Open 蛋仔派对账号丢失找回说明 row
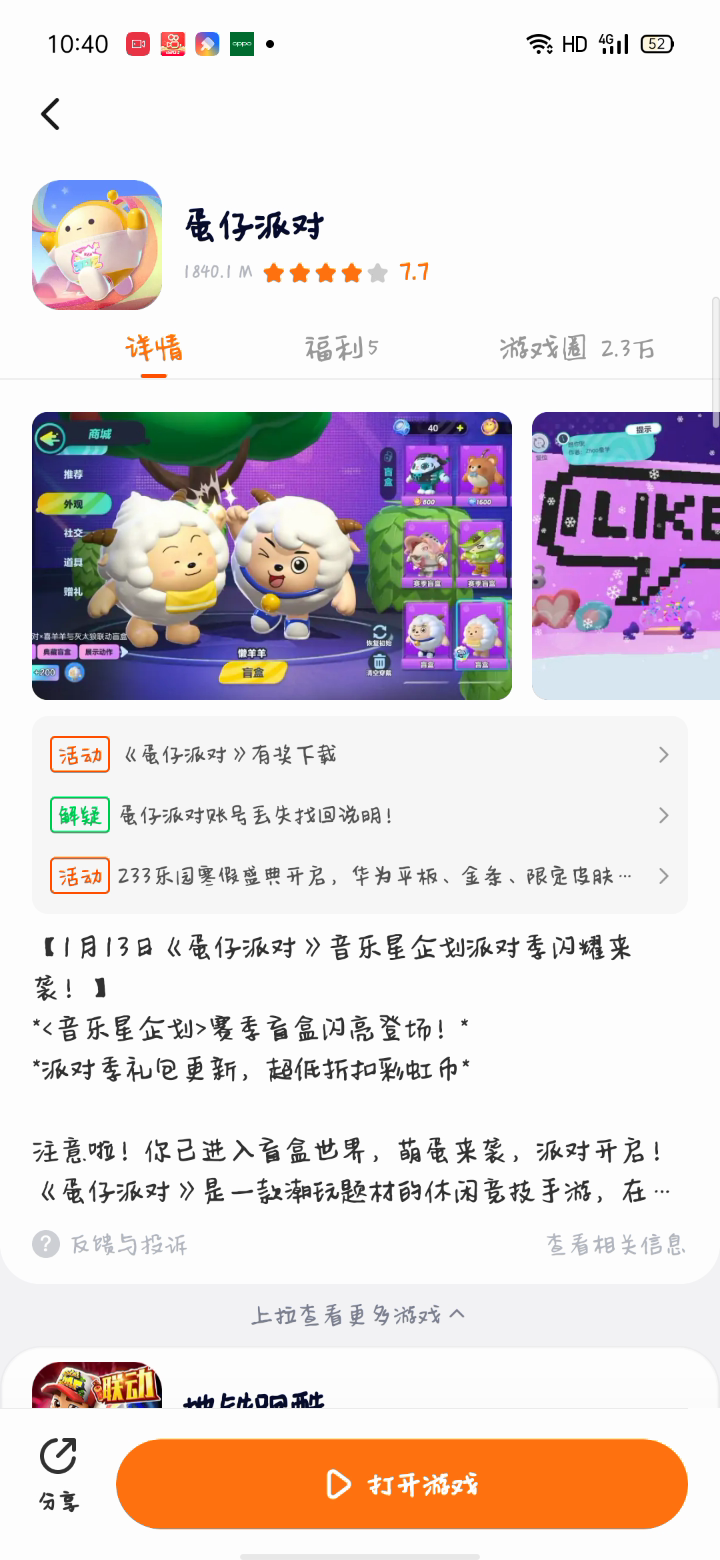Screen dimensions: 720x1560 [360, 815]
